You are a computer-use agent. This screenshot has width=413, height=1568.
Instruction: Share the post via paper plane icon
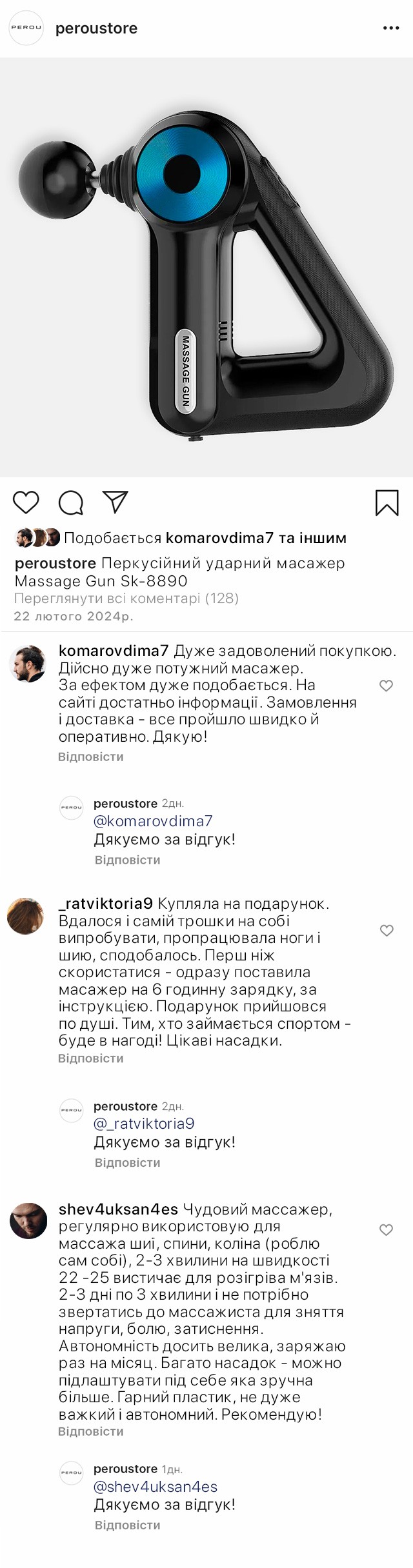[116, 502]
